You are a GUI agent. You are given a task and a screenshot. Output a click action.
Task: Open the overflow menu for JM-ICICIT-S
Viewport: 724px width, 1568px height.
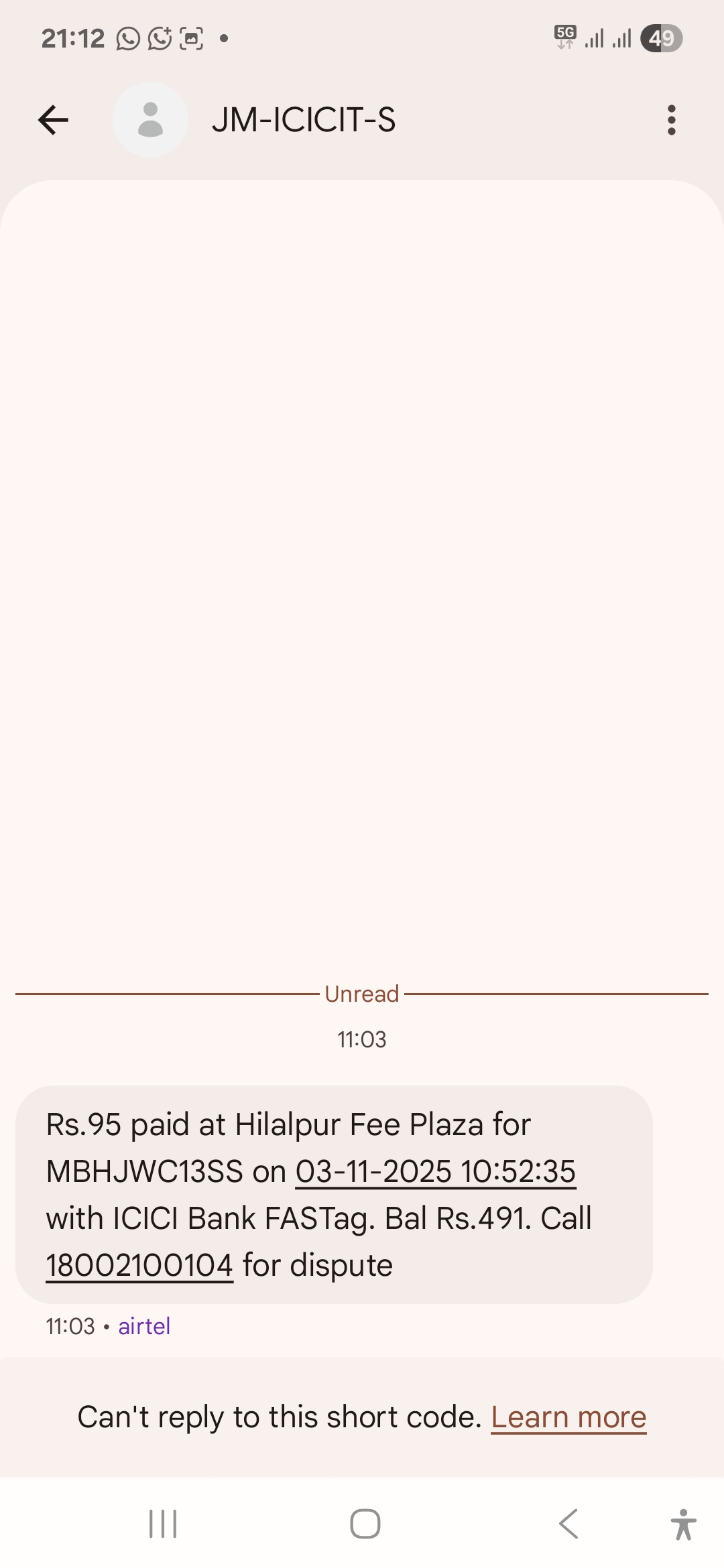[671, 121]
